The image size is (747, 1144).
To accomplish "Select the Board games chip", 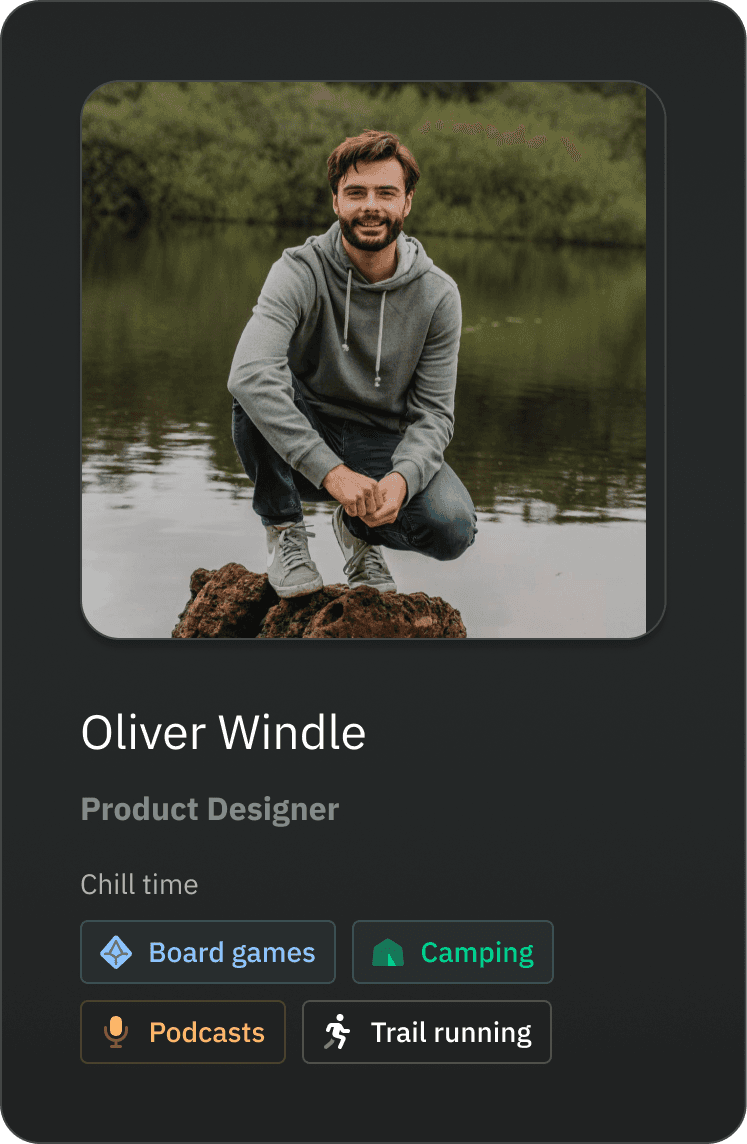I will pos(208,952).
